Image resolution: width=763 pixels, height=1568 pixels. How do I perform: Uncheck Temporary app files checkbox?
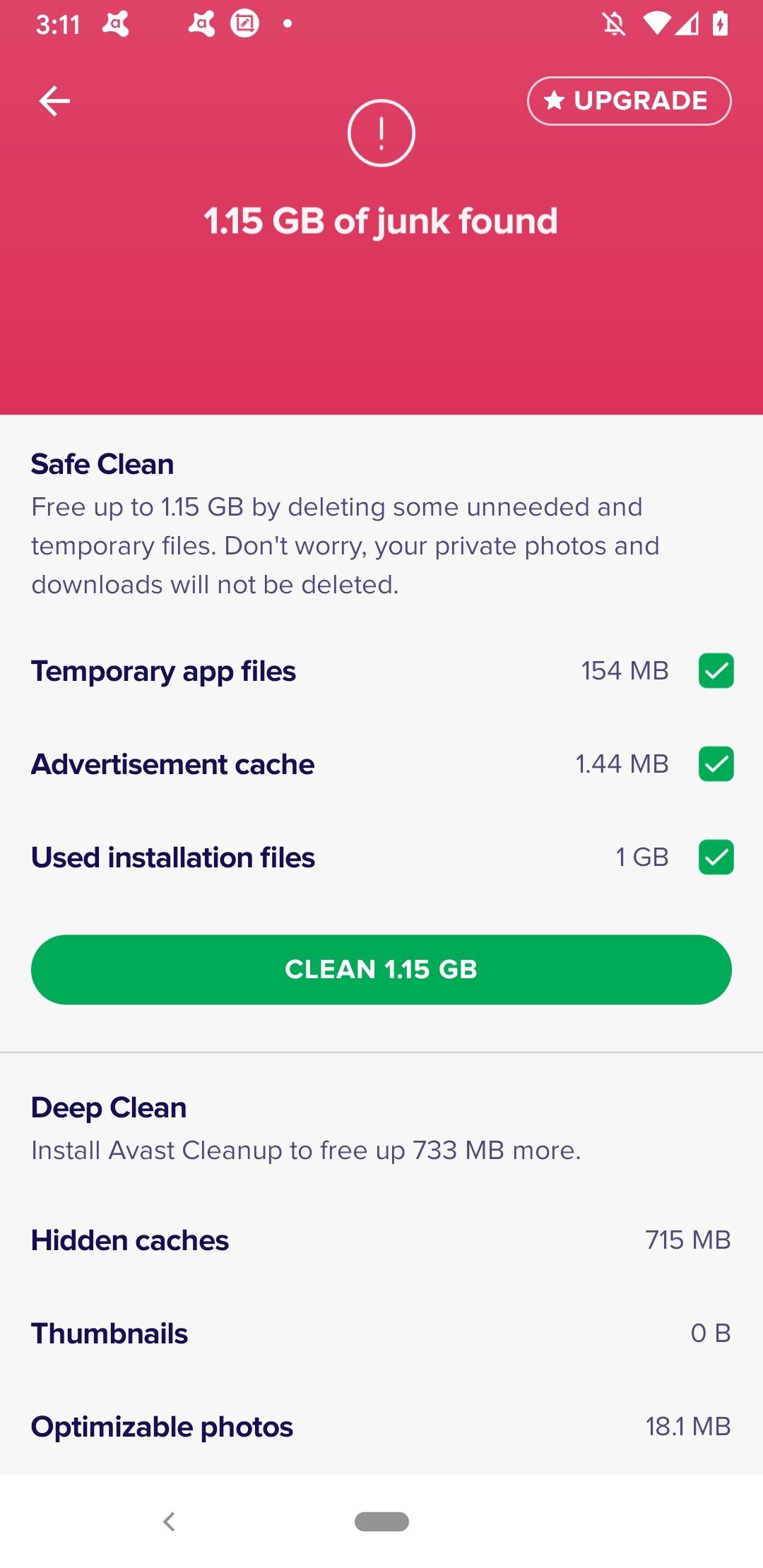[716, 670]
